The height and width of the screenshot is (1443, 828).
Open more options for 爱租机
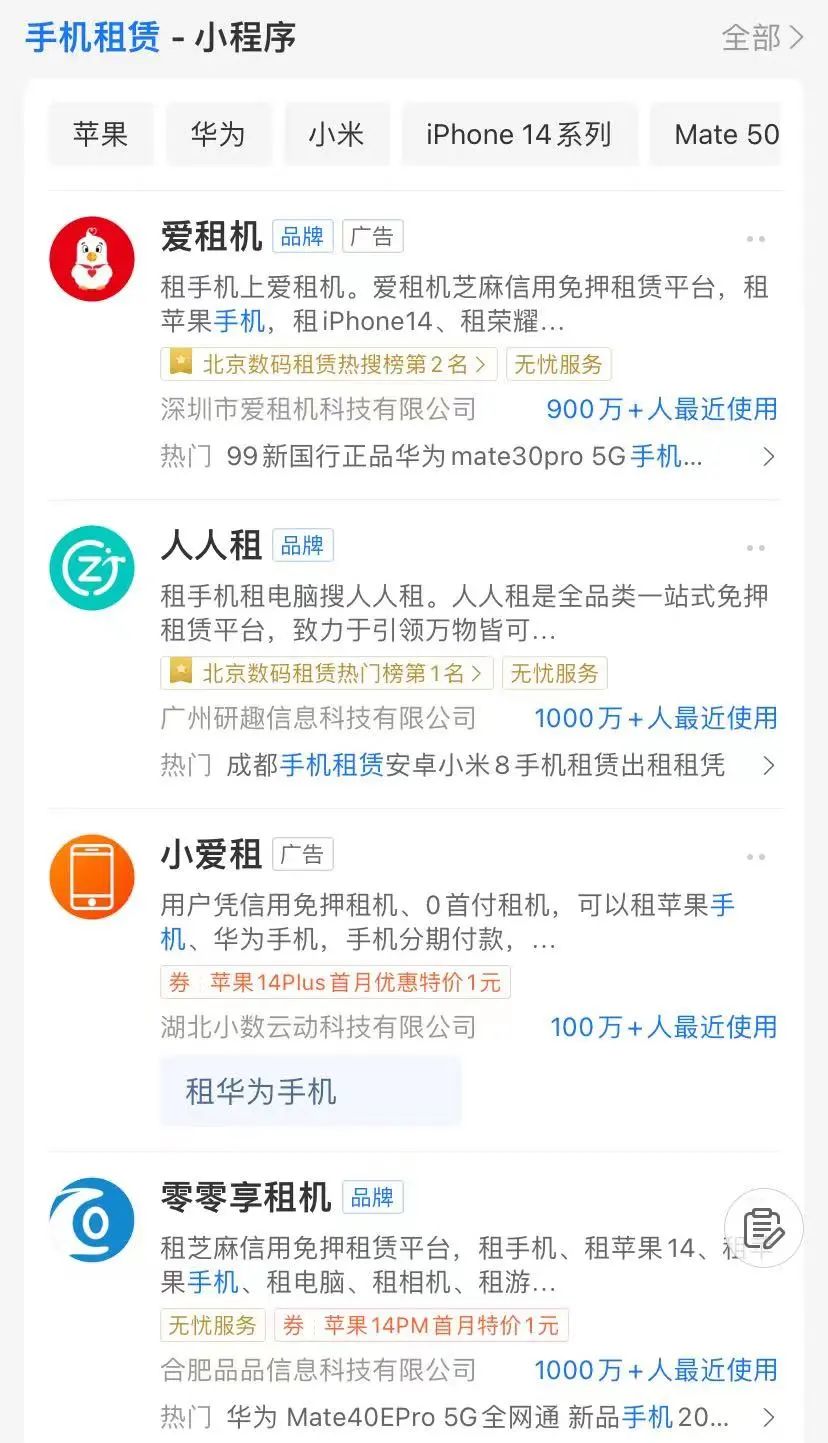756,240
